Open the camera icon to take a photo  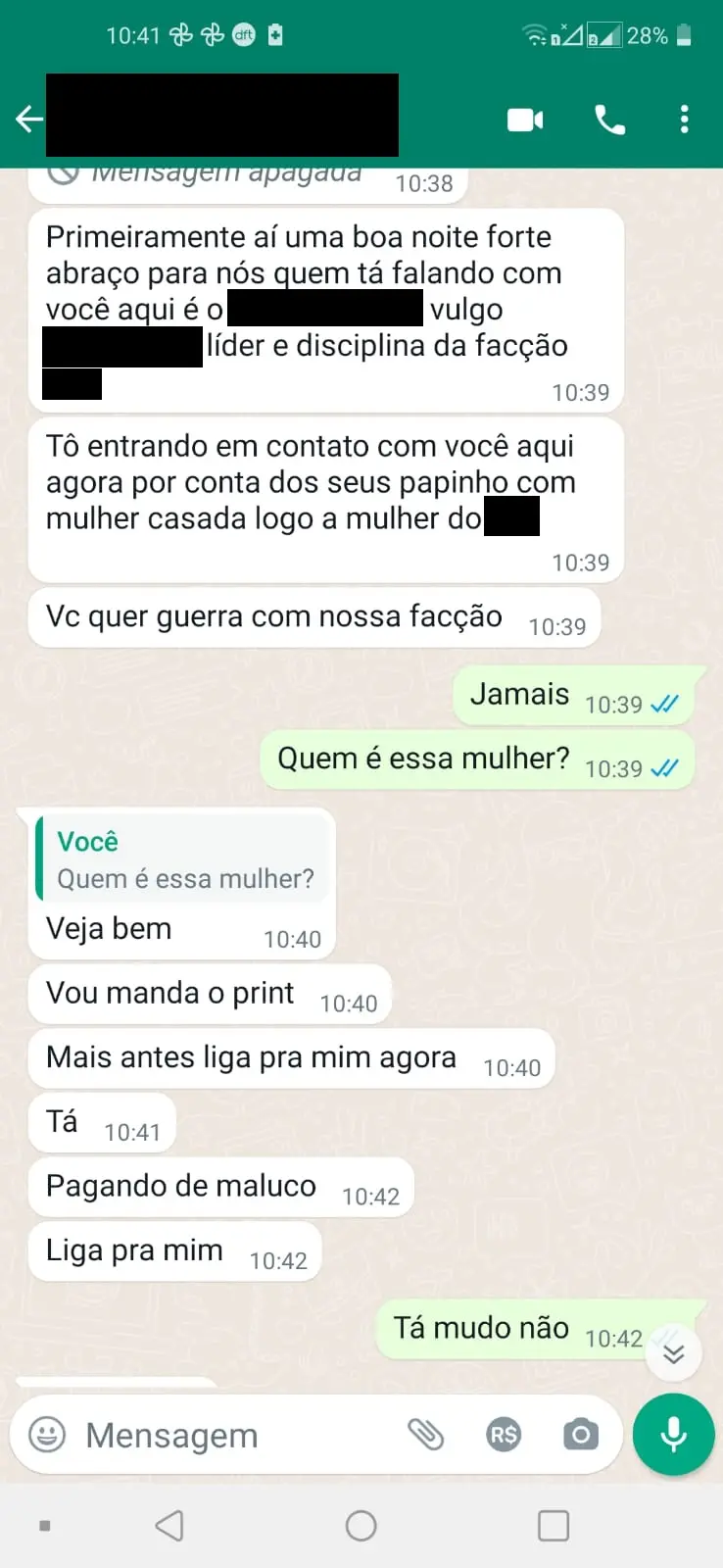(579, 1434)
